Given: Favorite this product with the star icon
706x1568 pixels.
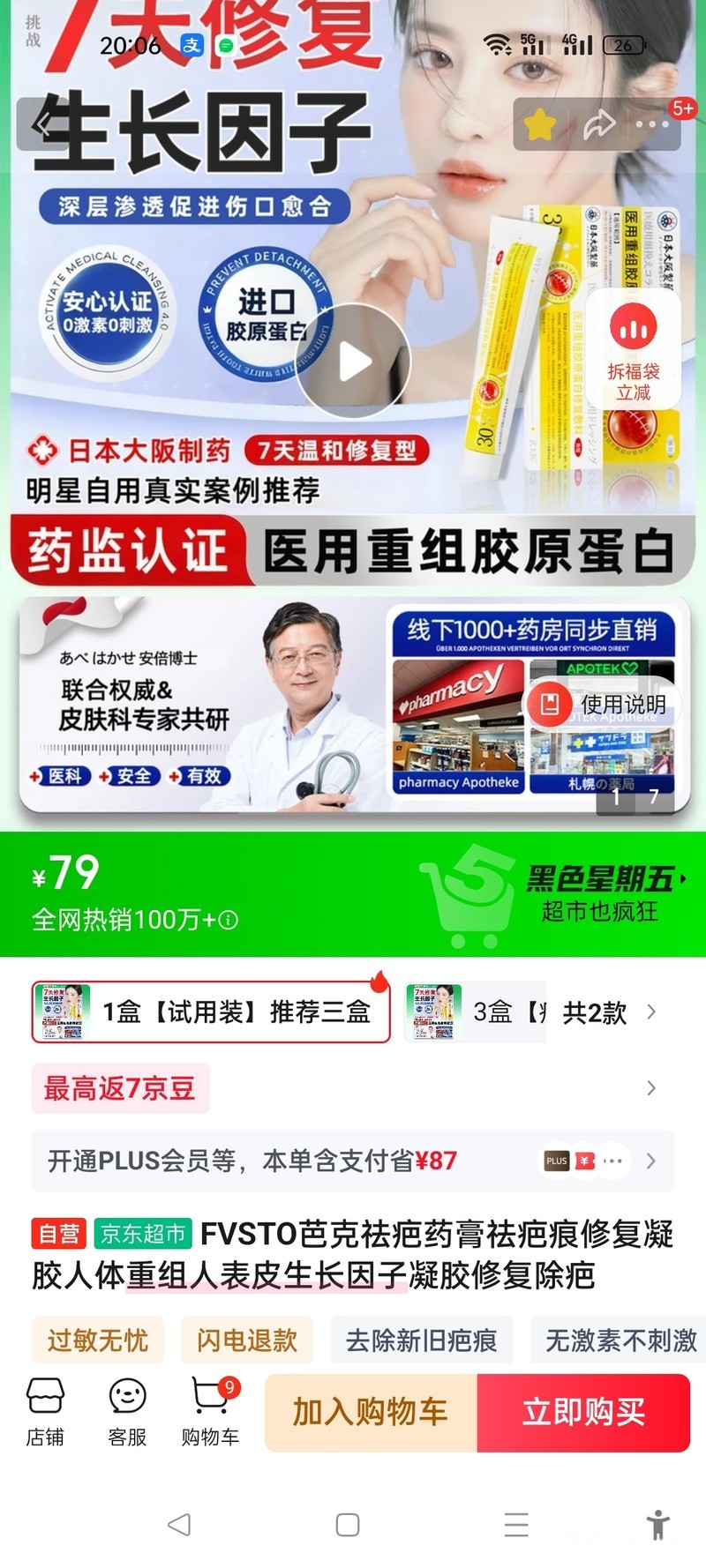Looking at the screenshot, I should point(539,124).
